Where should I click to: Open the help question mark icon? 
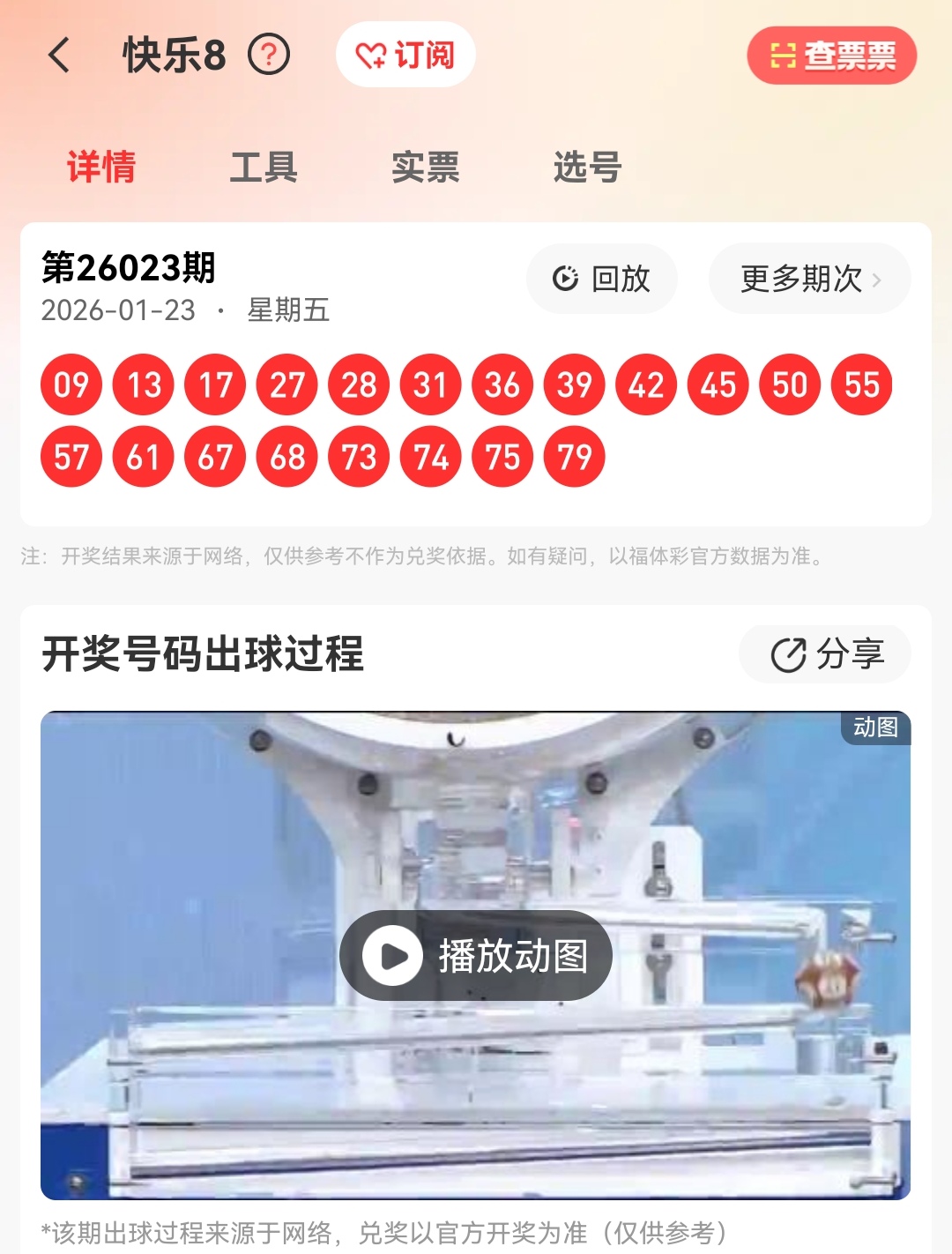click(269, 56)
